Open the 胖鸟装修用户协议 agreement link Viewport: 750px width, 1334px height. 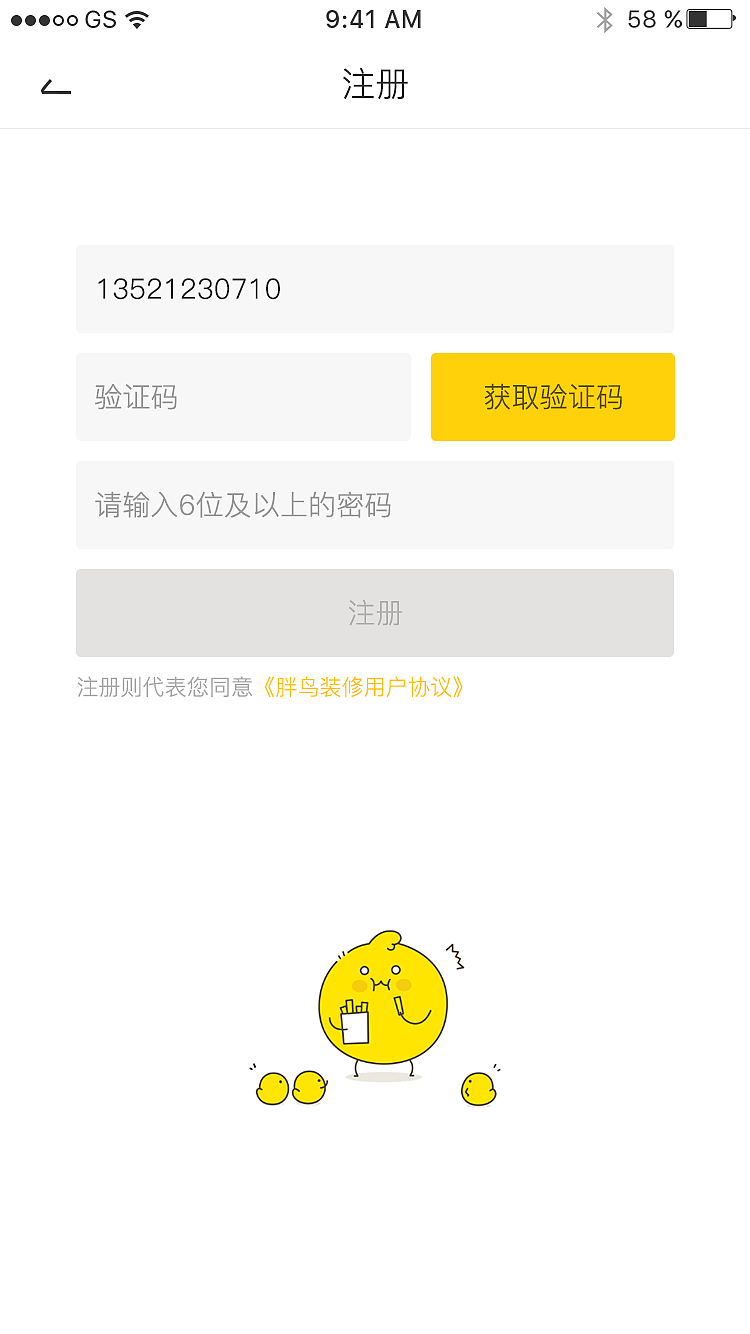click(364, 688)
